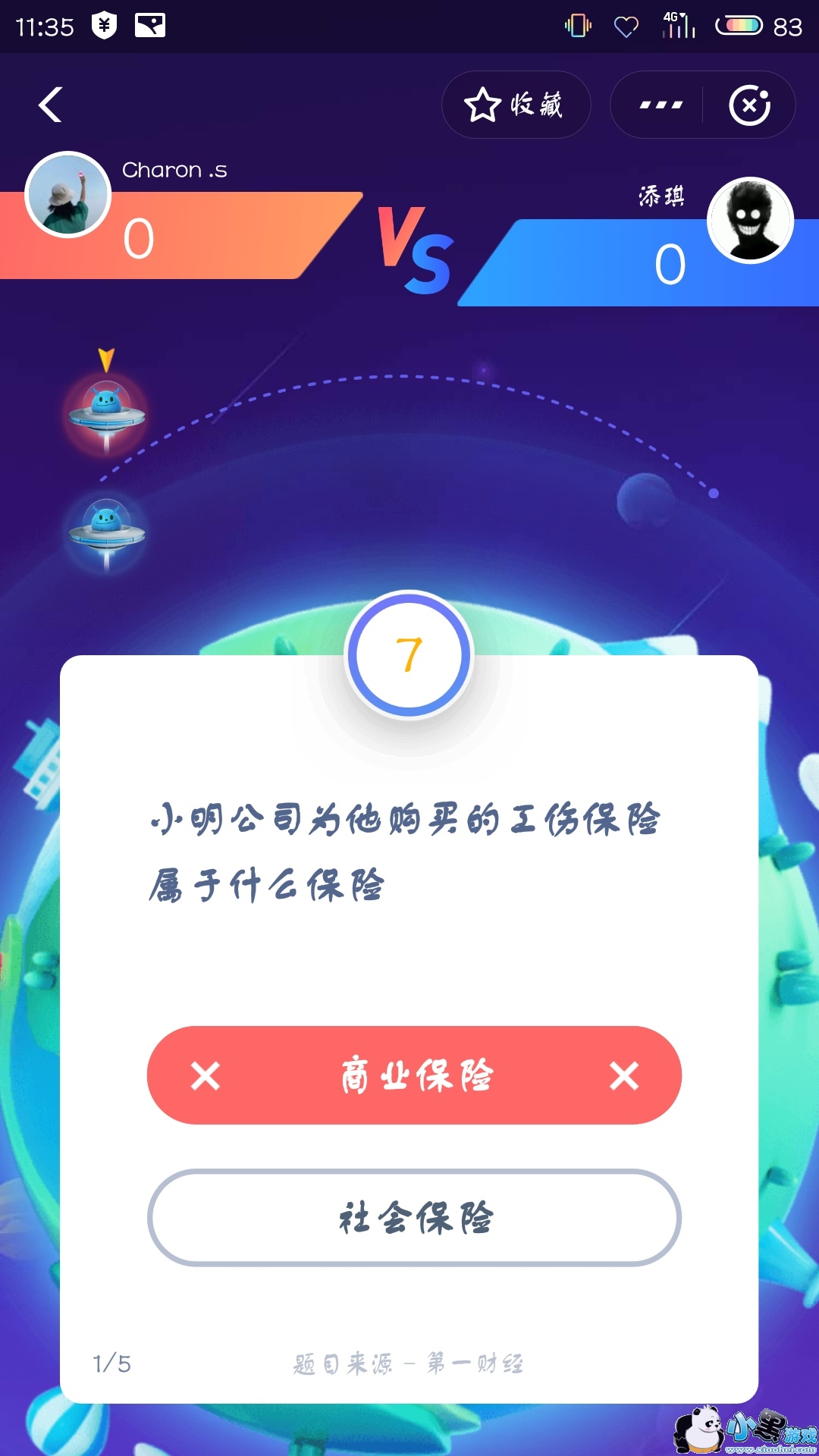This screenshot has width=819, height=1456.
Task: Go back using the arrow
Action: click(51, 105)
